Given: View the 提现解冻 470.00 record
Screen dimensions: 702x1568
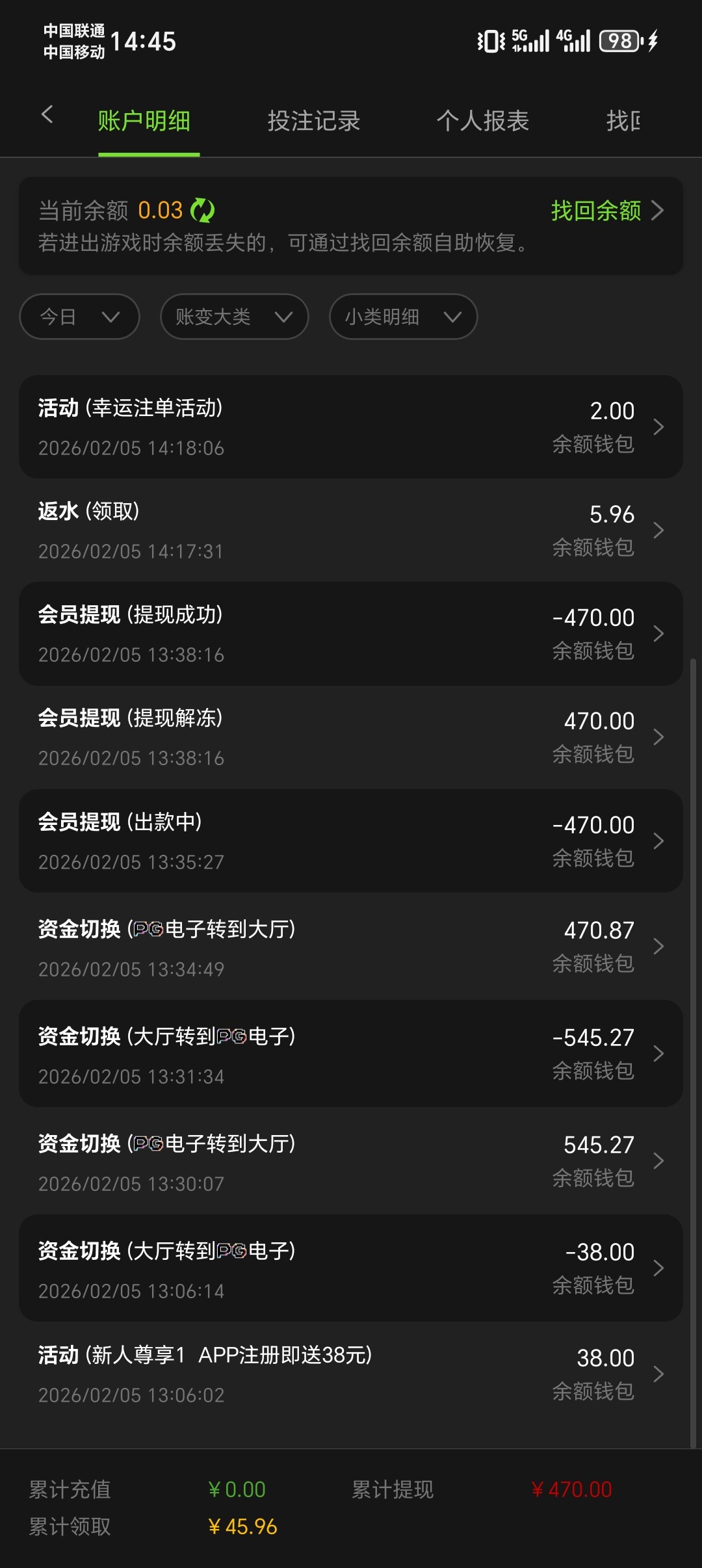Looking at the screenshot, I should [x=351, y=737].
